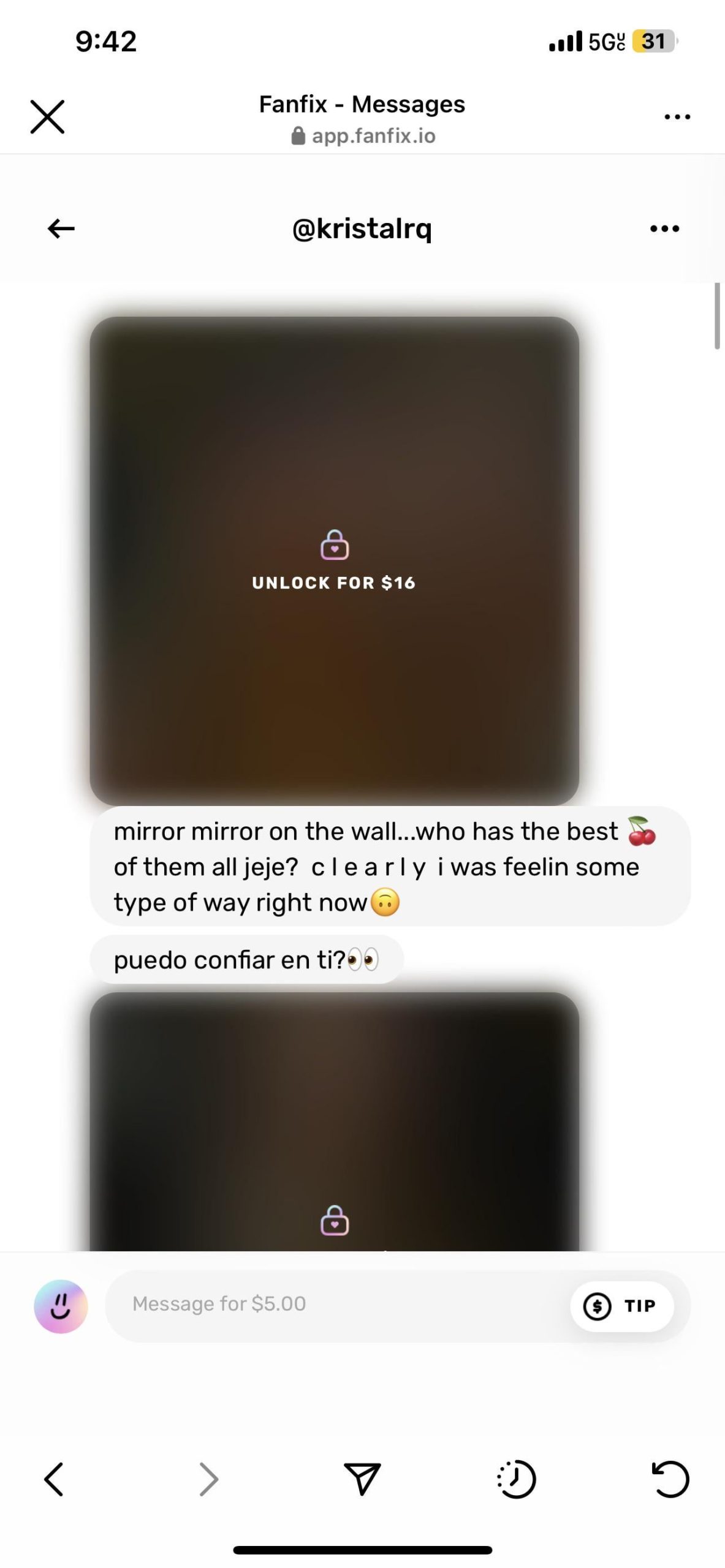Navigate forward in browser toolbar

(208, 1479)
